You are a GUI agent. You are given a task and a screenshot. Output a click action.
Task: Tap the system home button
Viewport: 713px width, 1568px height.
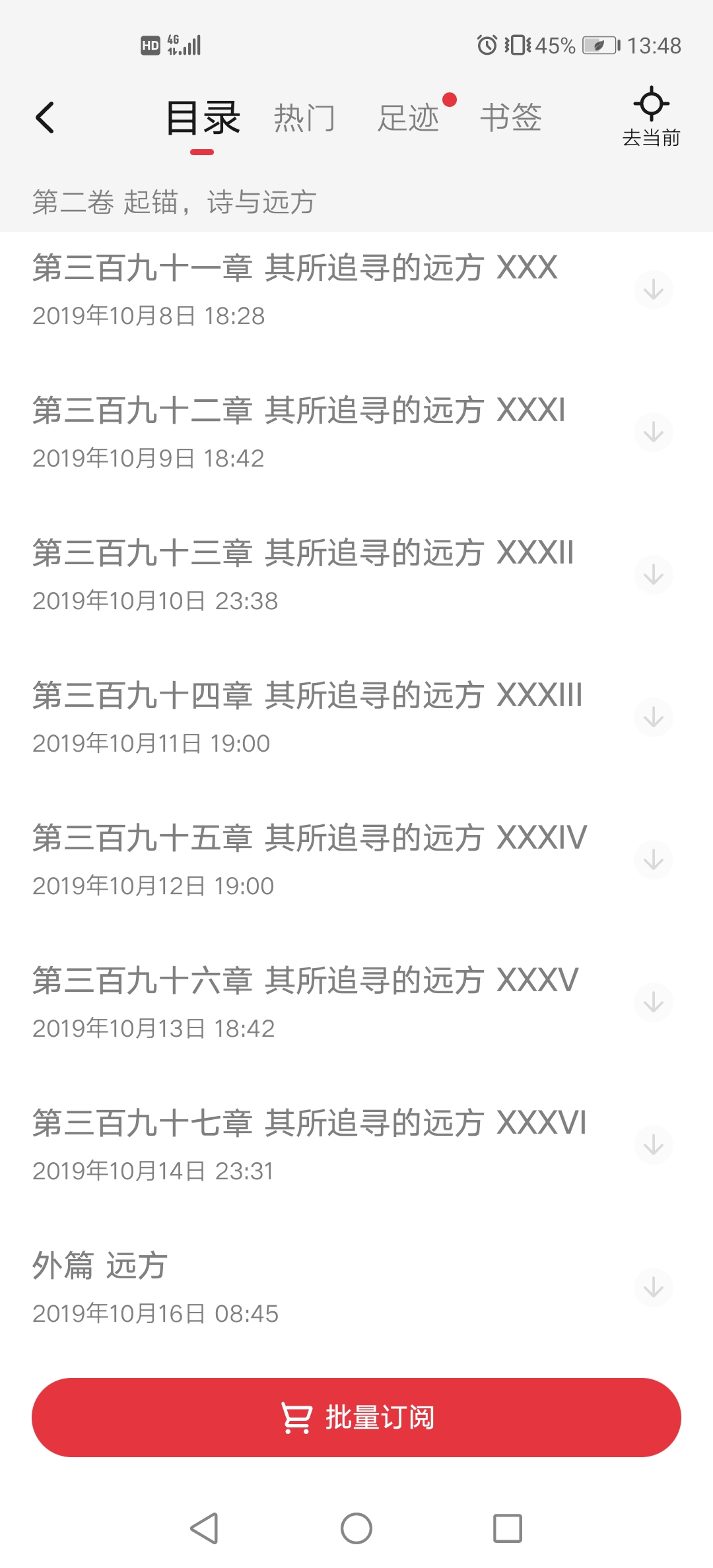pos(356,1528)
